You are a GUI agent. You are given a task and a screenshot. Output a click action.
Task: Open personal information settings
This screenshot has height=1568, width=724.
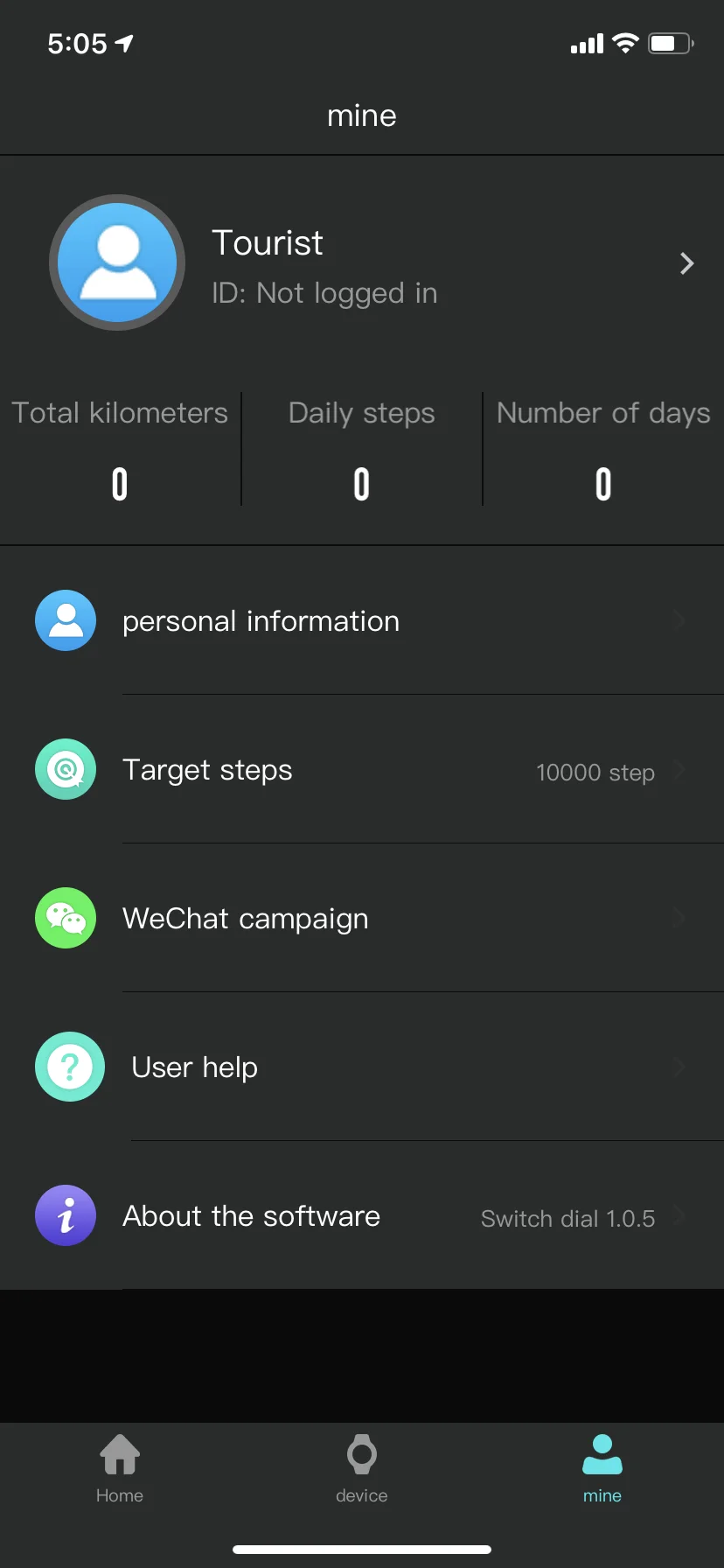(362, 620)
